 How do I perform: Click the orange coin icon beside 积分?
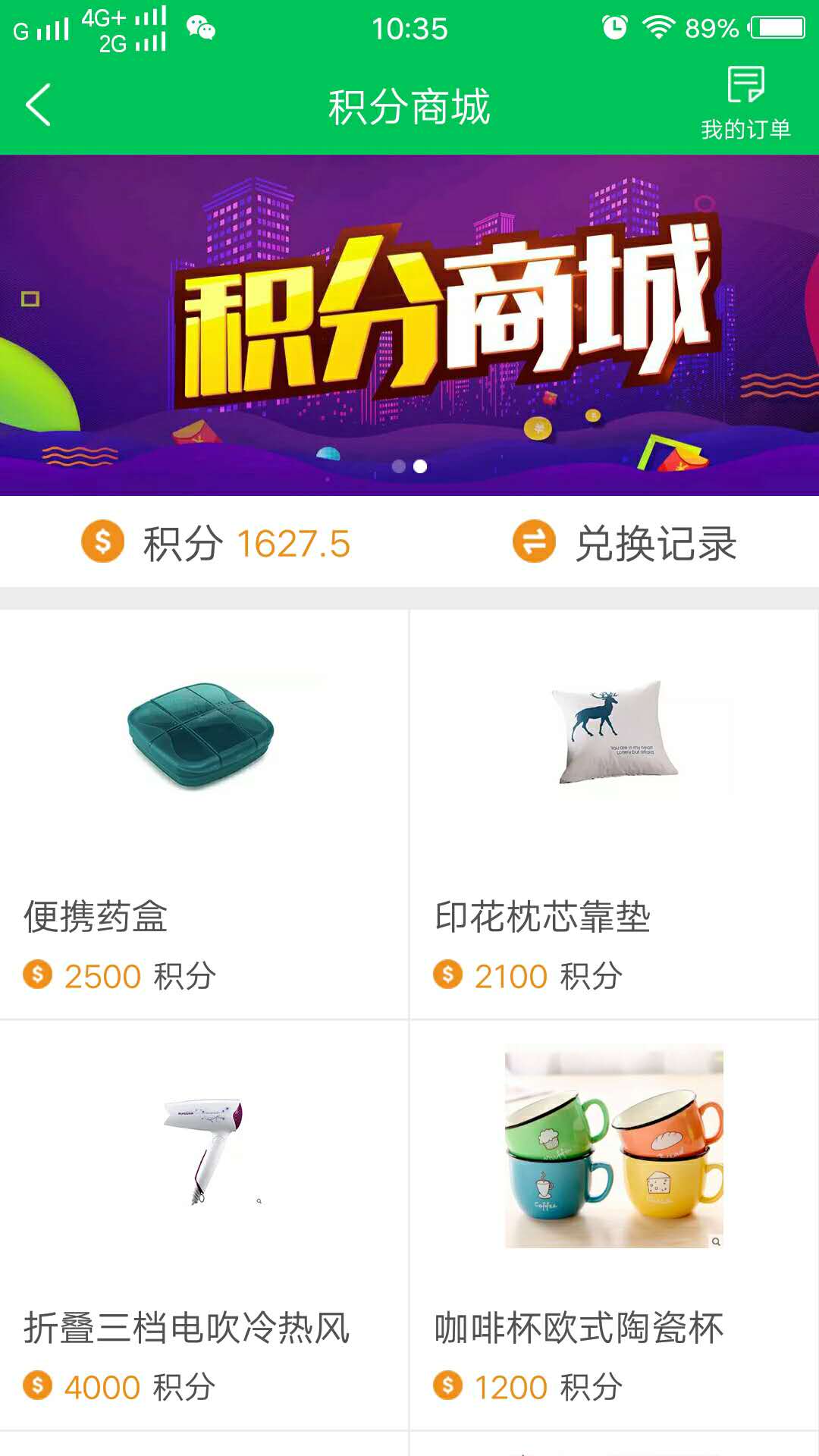tap(101, 543)
